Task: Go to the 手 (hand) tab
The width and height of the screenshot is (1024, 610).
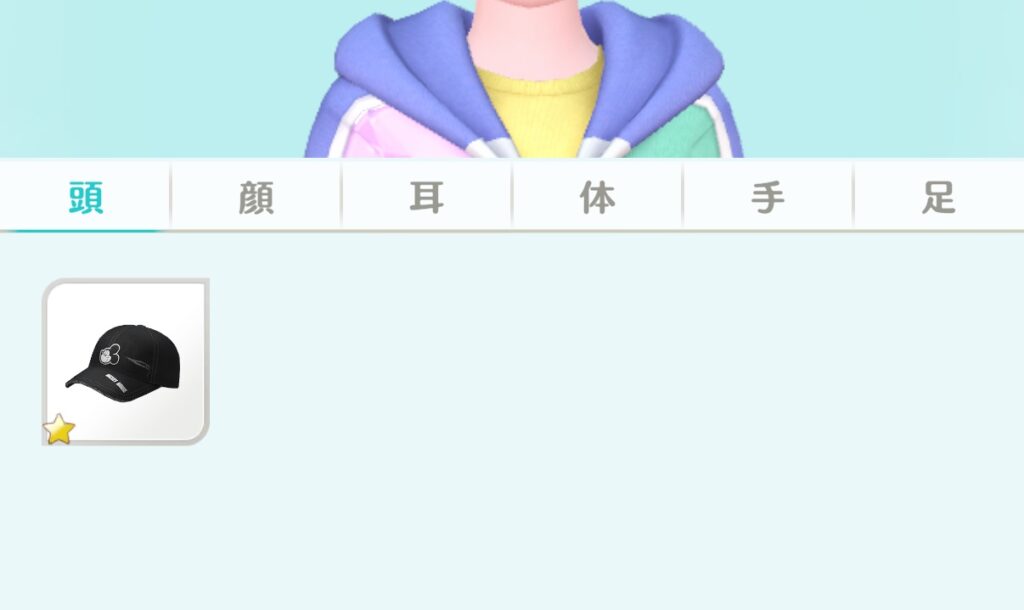Action: (768, 198)
